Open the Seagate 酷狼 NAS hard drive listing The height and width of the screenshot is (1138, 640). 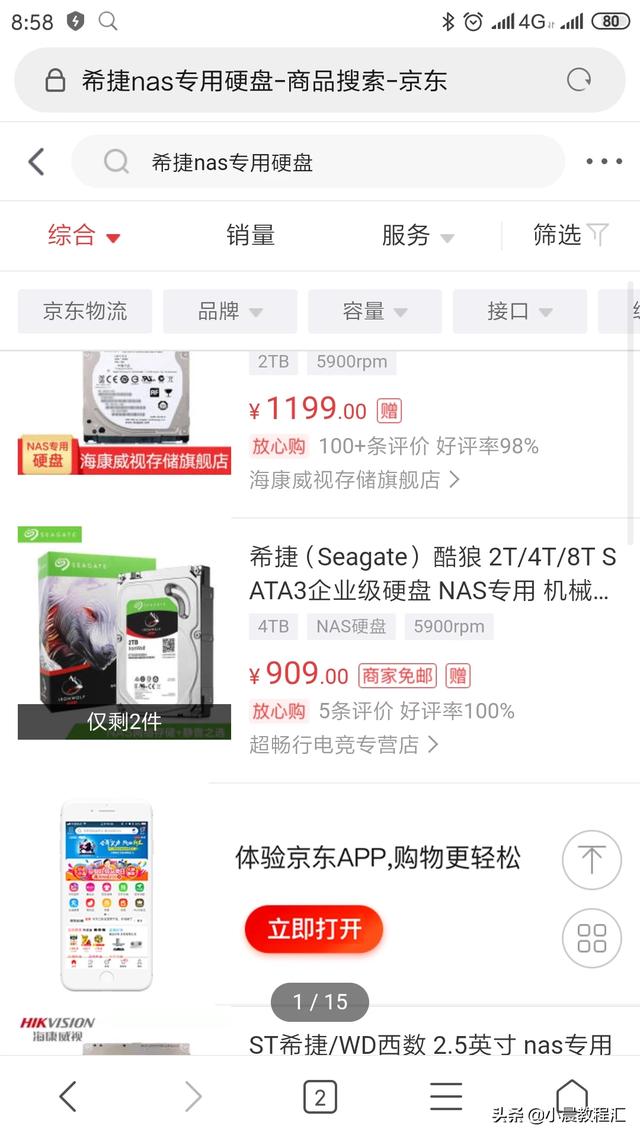click(432, 573)
